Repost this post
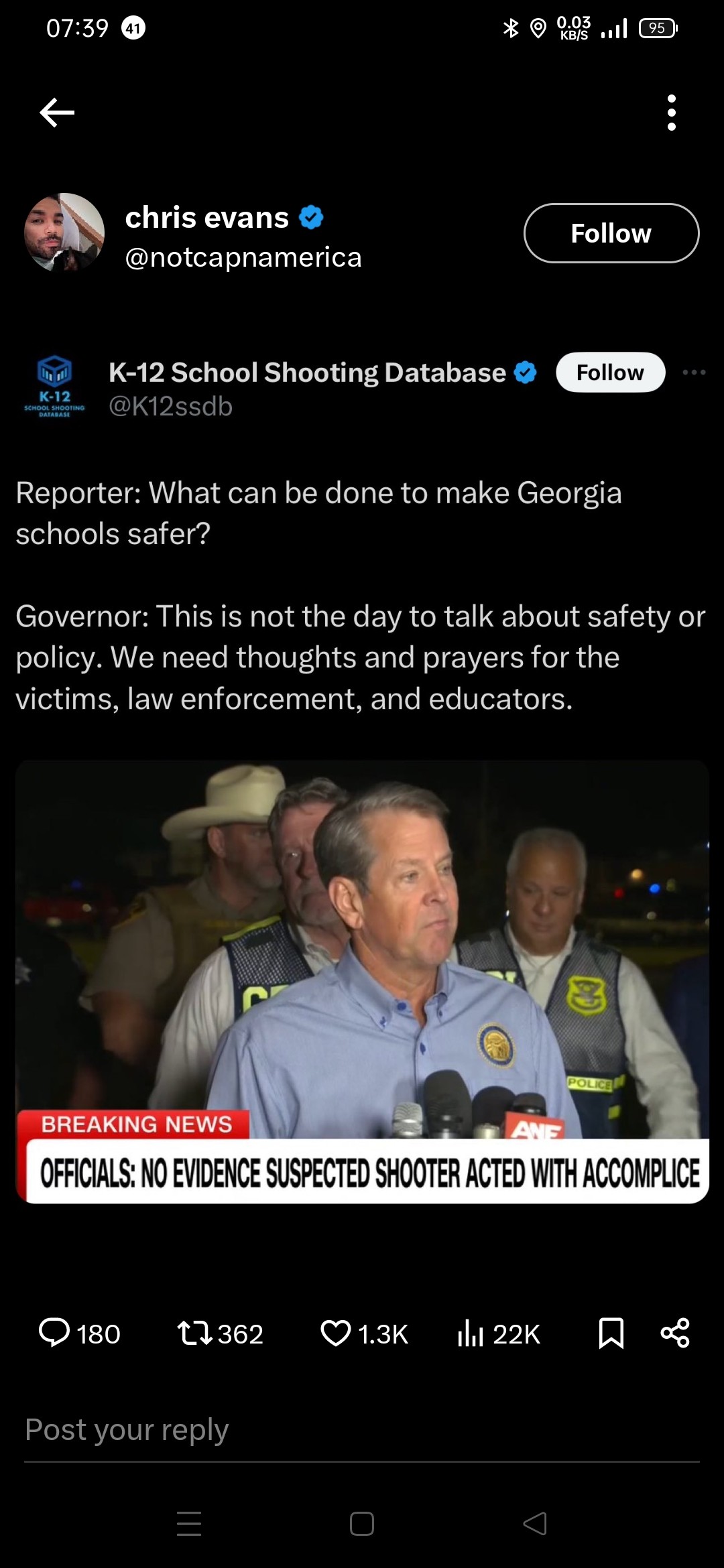Screen dimensions: 724x1568 click(x=195, y=1333)
